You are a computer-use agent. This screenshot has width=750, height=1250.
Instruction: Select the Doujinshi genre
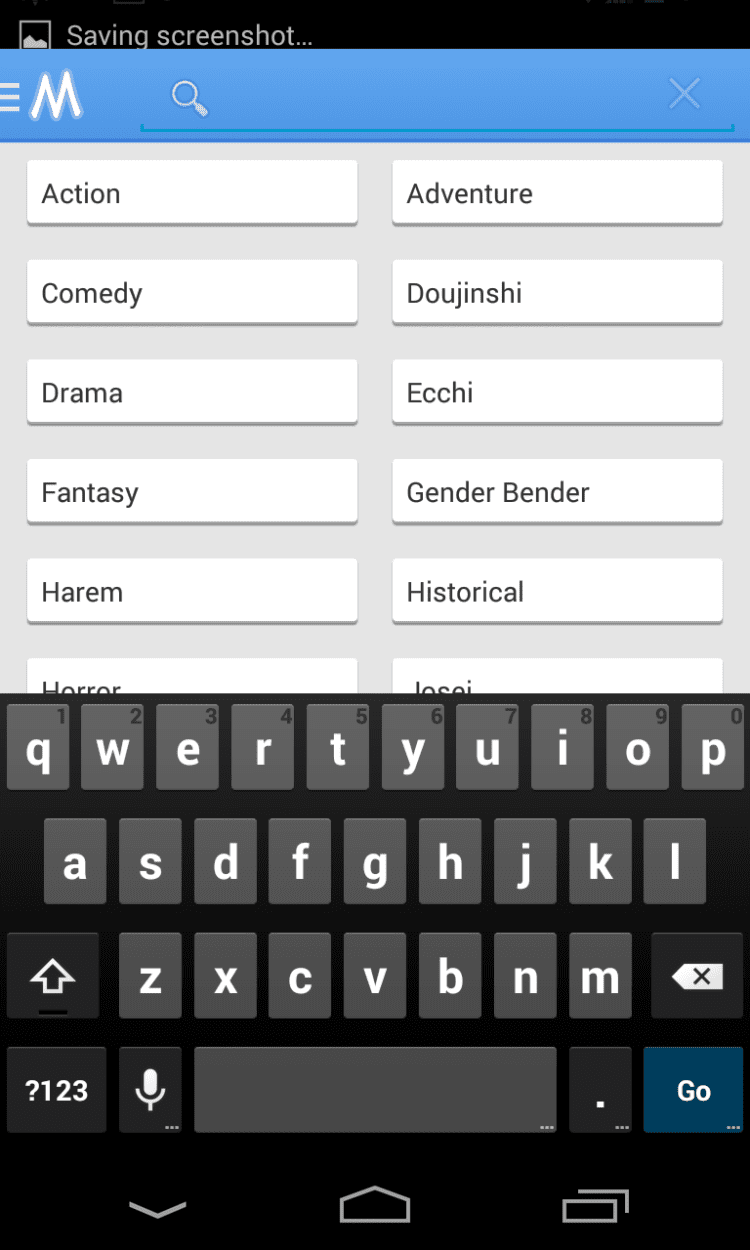pyautogui.click(x=557, y=293)
